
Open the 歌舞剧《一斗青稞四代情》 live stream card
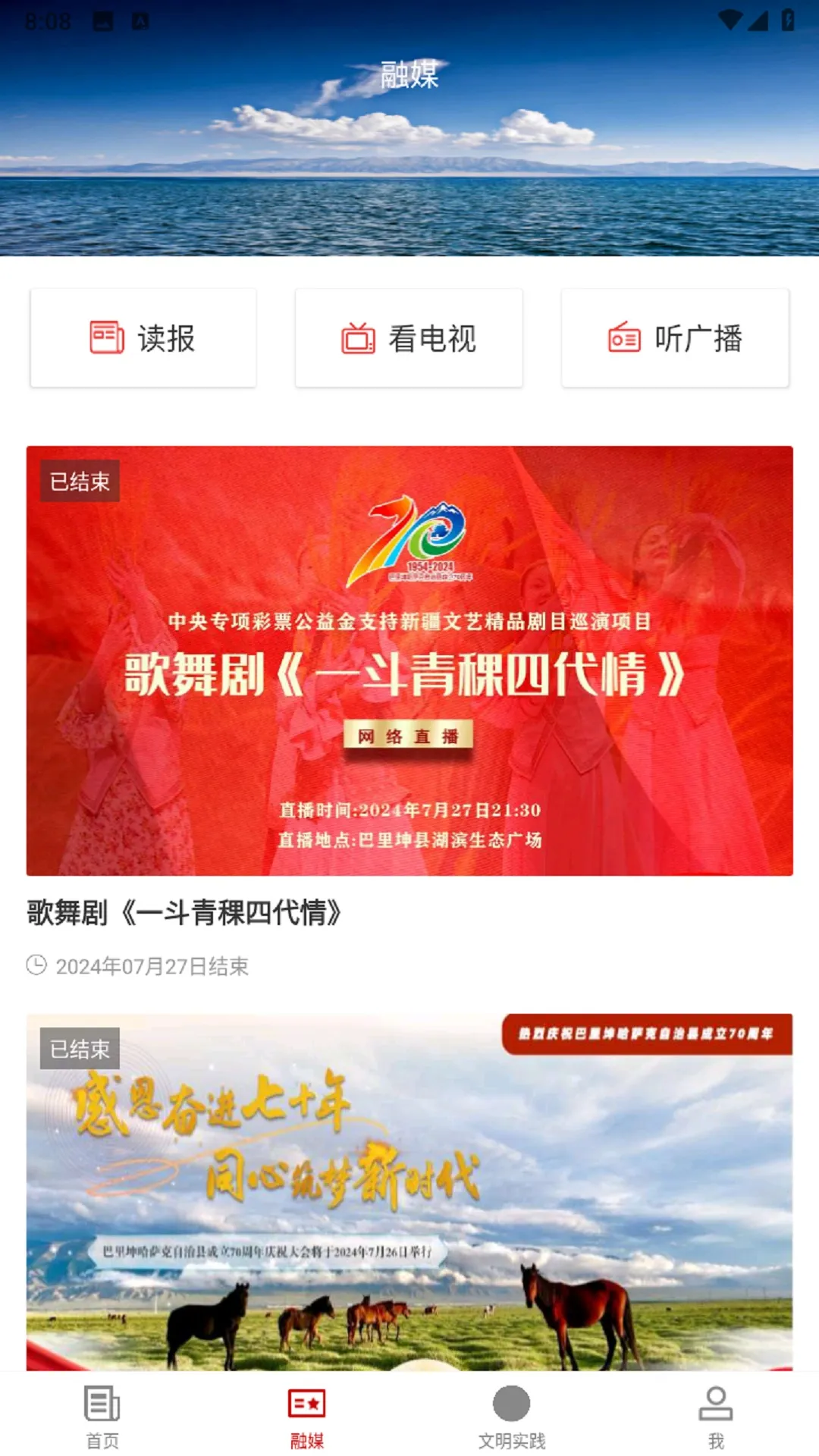[x=409, y=661]
